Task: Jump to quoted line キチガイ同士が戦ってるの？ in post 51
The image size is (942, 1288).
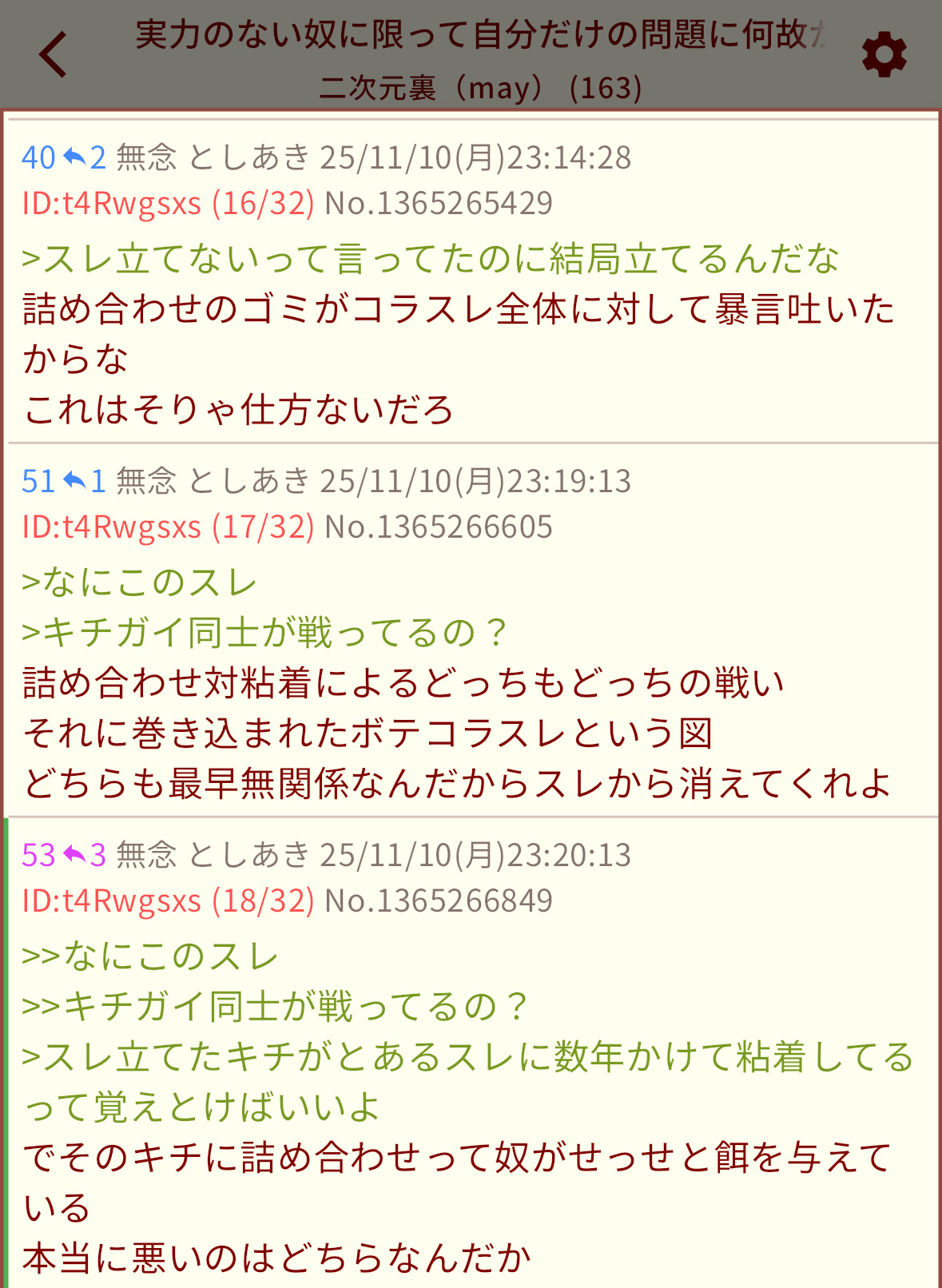Action: (x=265, y=633)
